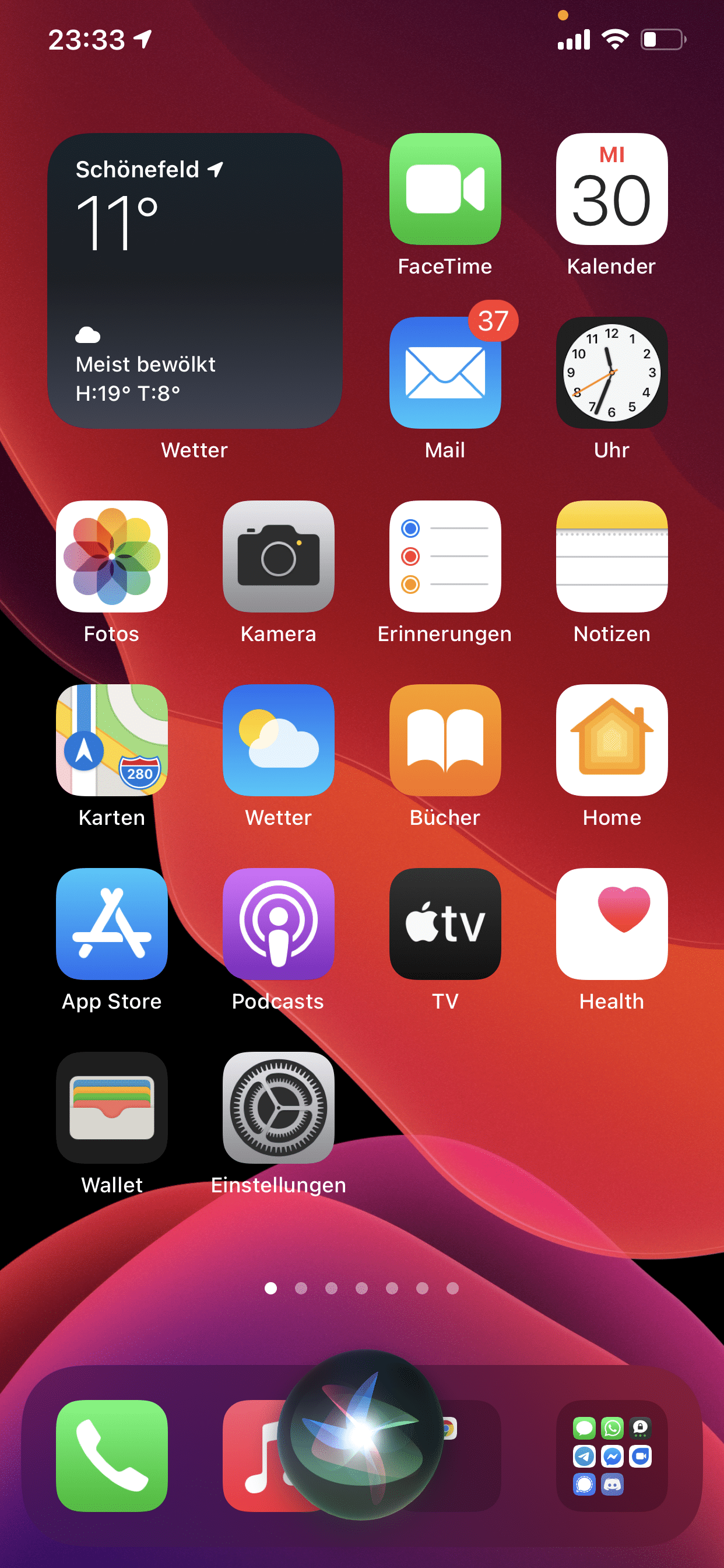The width and height of the screenshot is (724, 1568).
Task: Open the App Store
Action: point(112,924)
